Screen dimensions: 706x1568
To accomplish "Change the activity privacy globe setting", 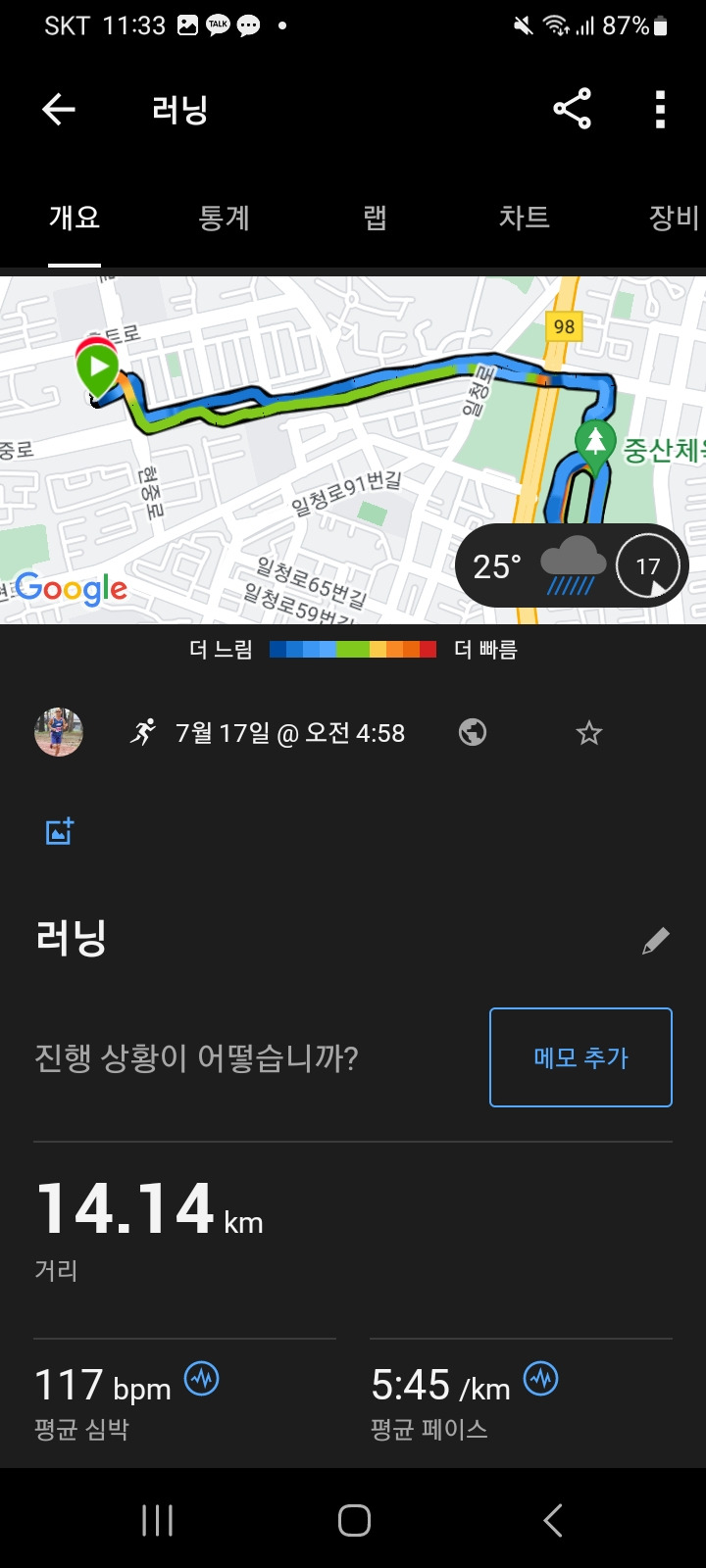I will tap(473, 733).
